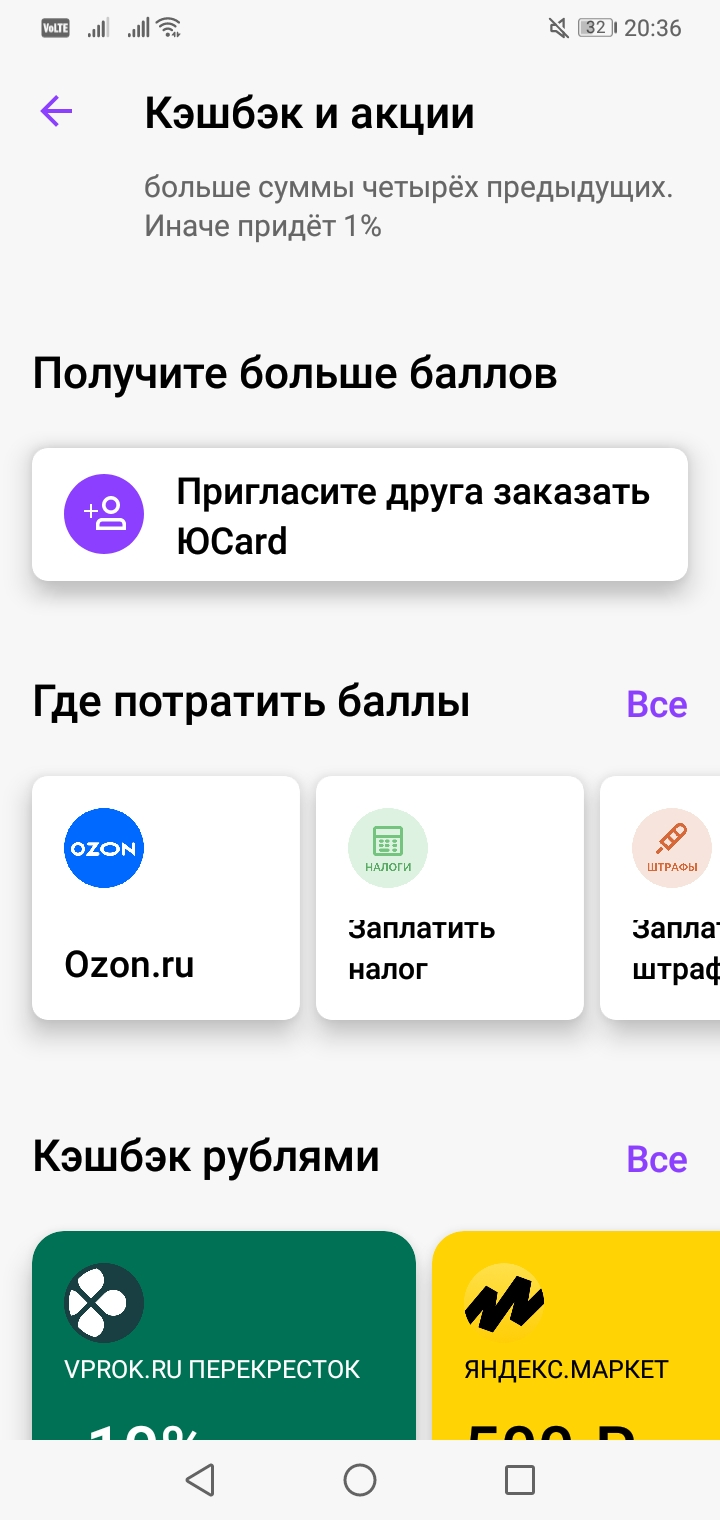Open the invite a friend to ЮCard card
Image resolution: width=720 pixels, height=1520 pixels.
(360, 514)
